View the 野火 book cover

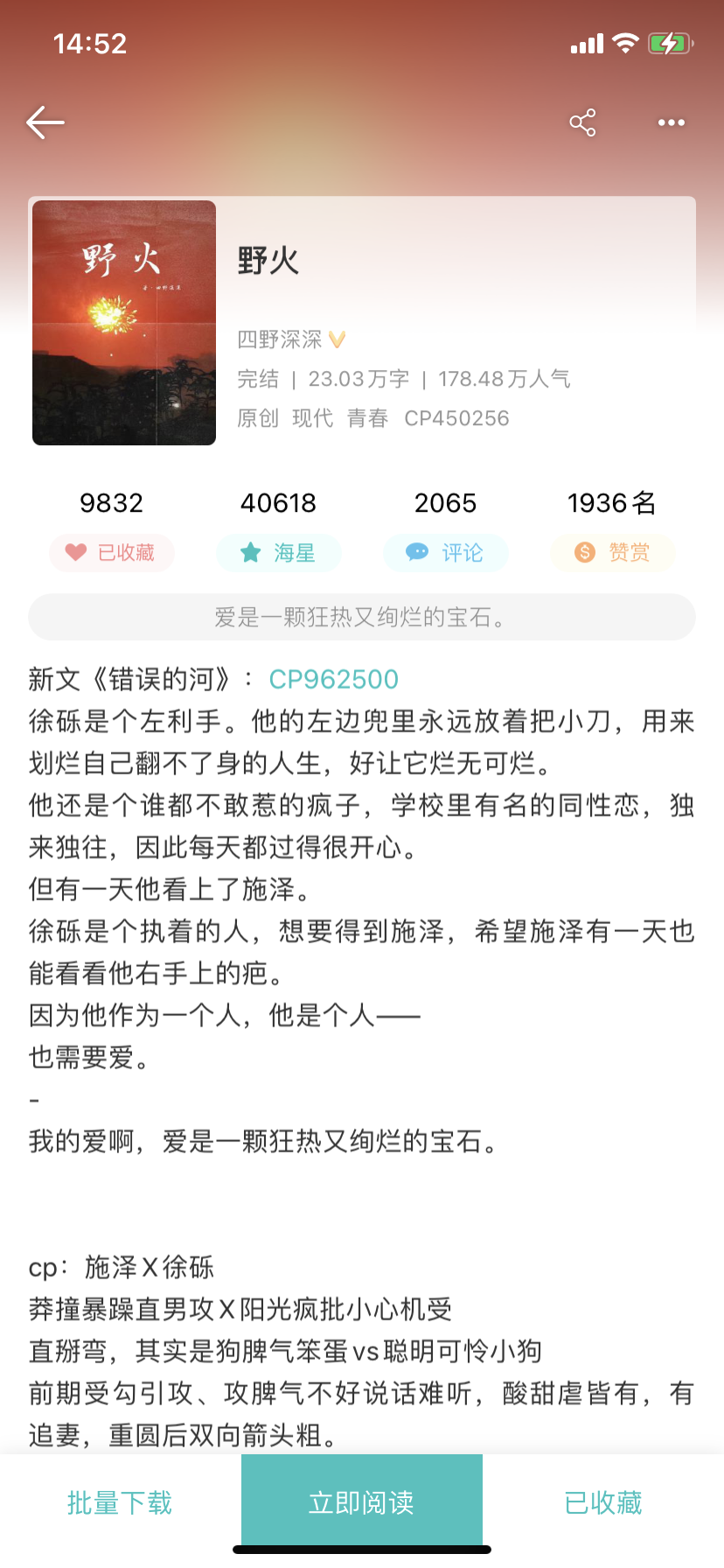pyautogui.click(x=124, y=323)
